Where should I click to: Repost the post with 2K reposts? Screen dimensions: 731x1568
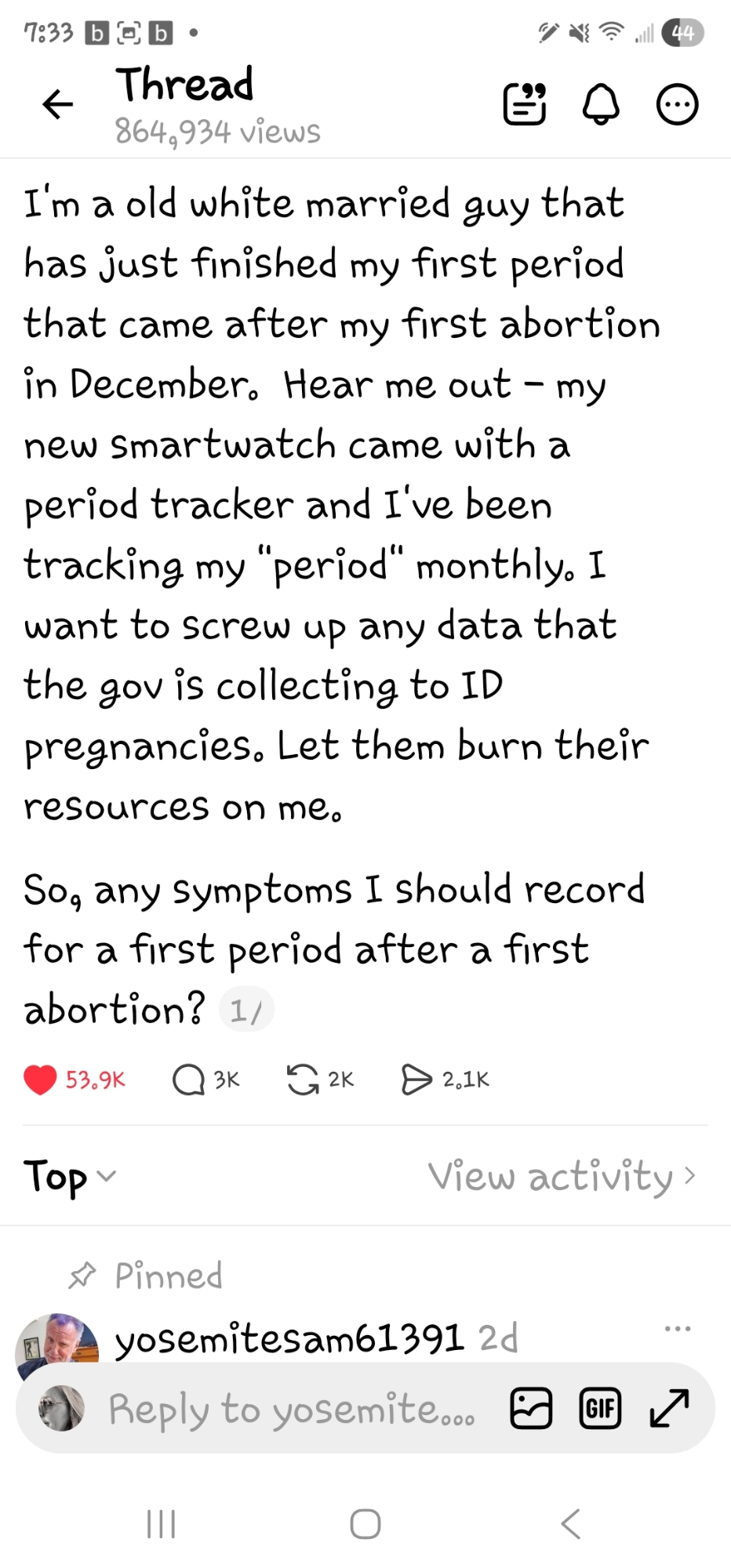click(303, 1080)
